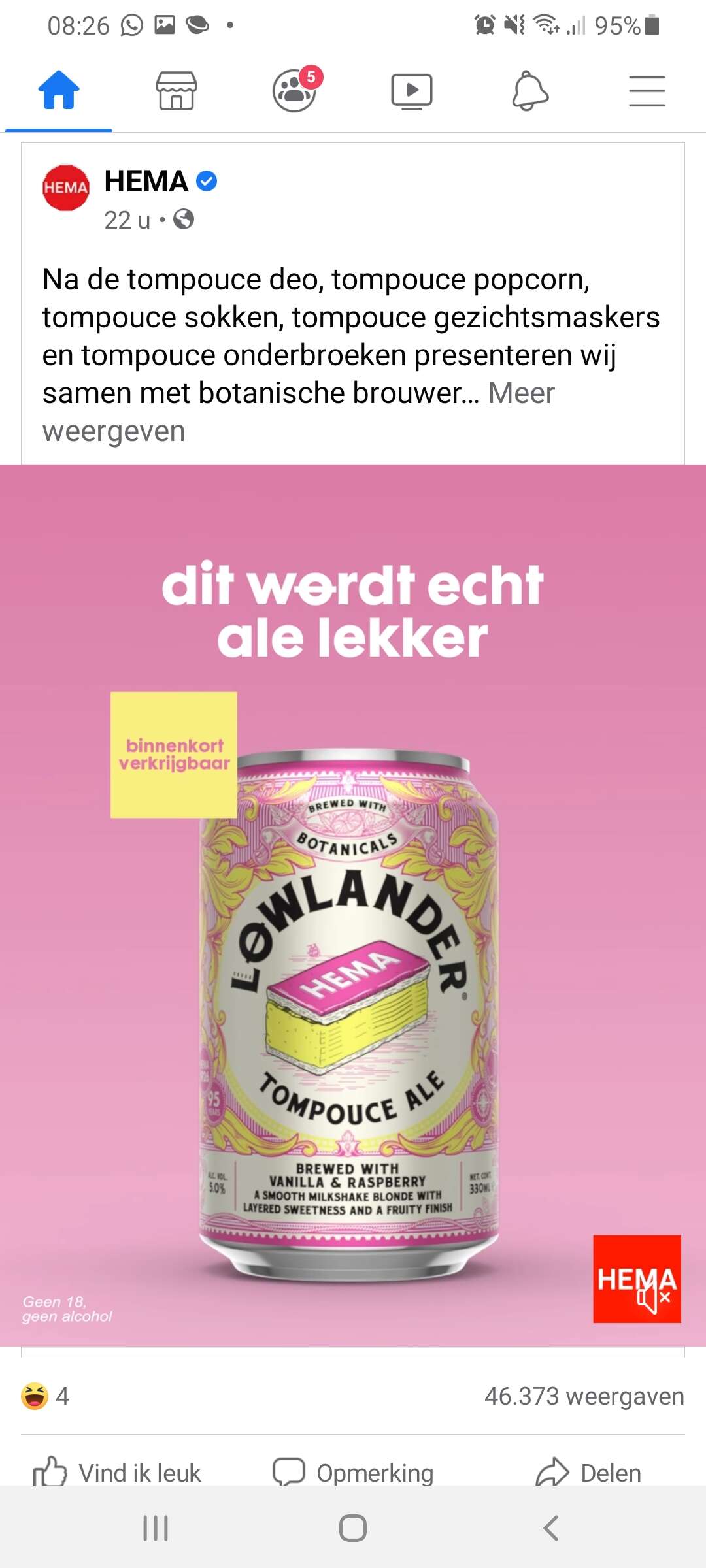Open the HEMA page name link

[x=146, y=181]
